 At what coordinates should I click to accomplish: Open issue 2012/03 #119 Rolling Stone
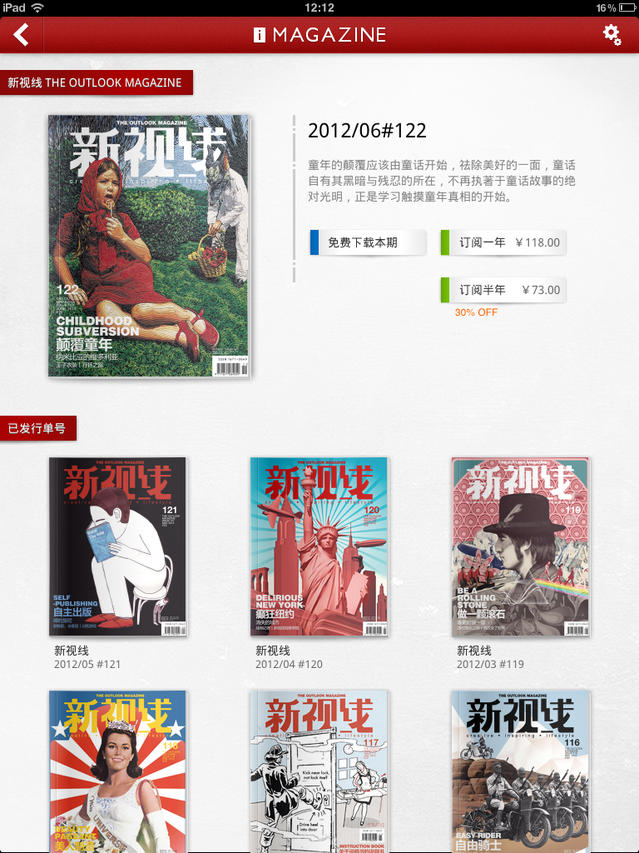520,547
